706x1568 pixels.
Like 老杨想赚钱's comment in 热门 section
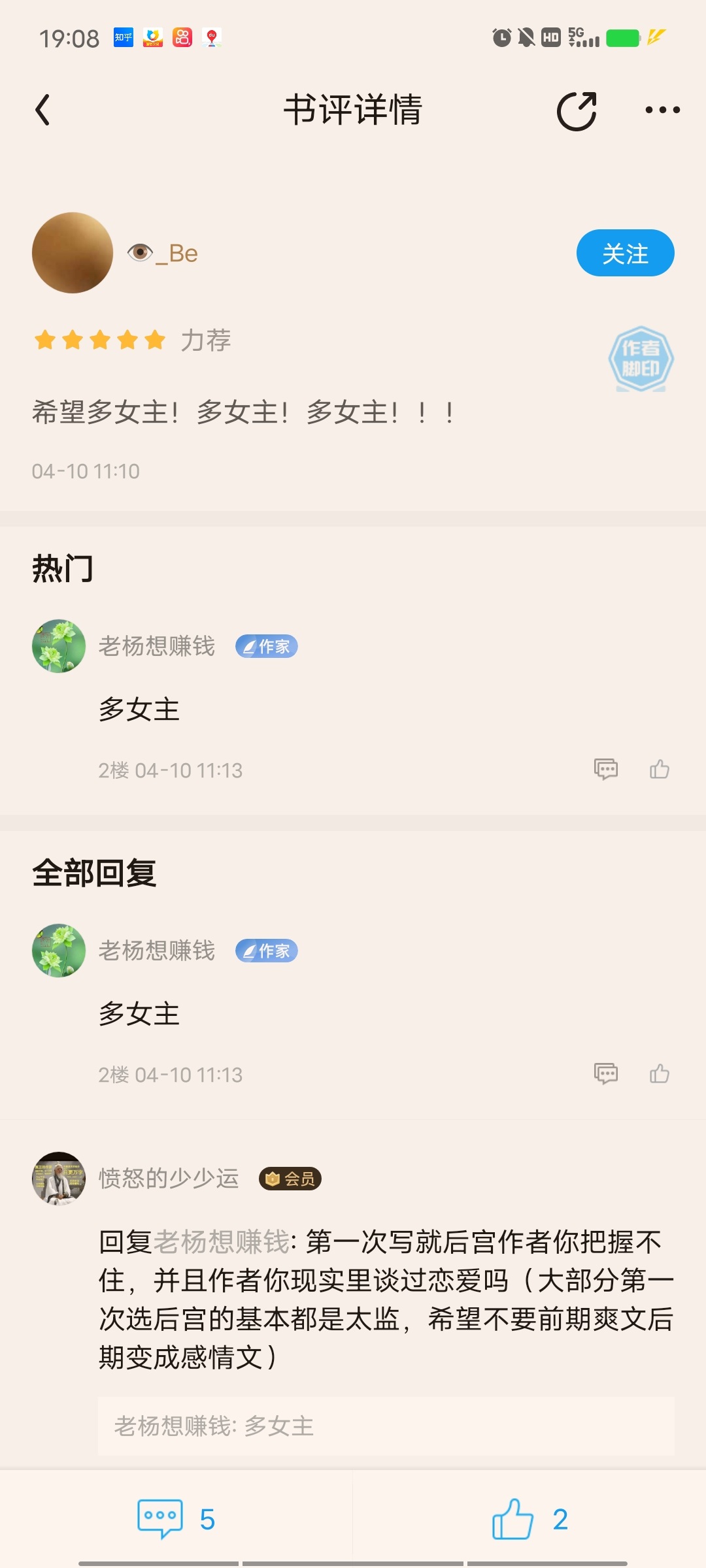pos(660,770)
